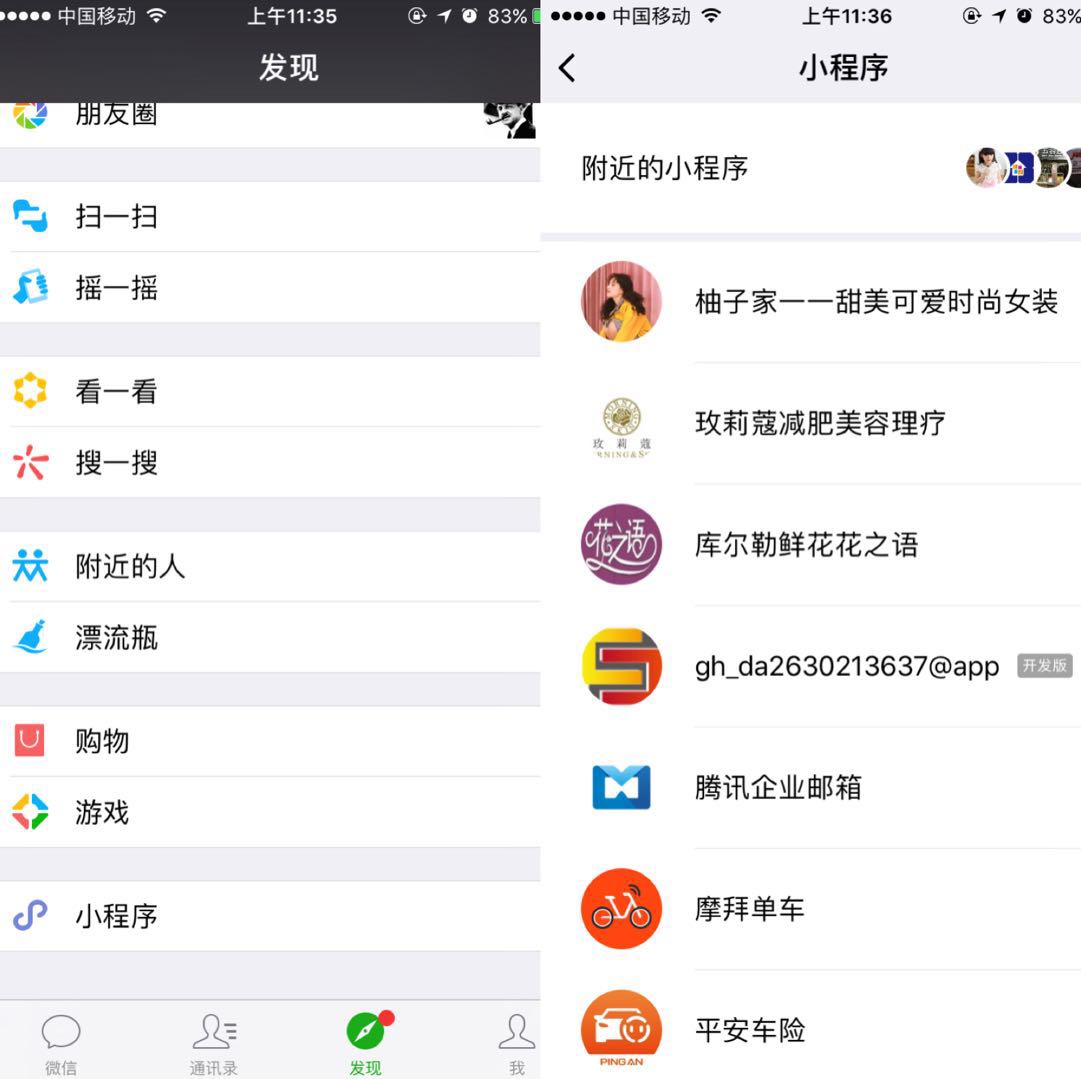The image size is (1081, 1079).
Task: Switch to the 通讯录 tab
Action: point(213,1043)
